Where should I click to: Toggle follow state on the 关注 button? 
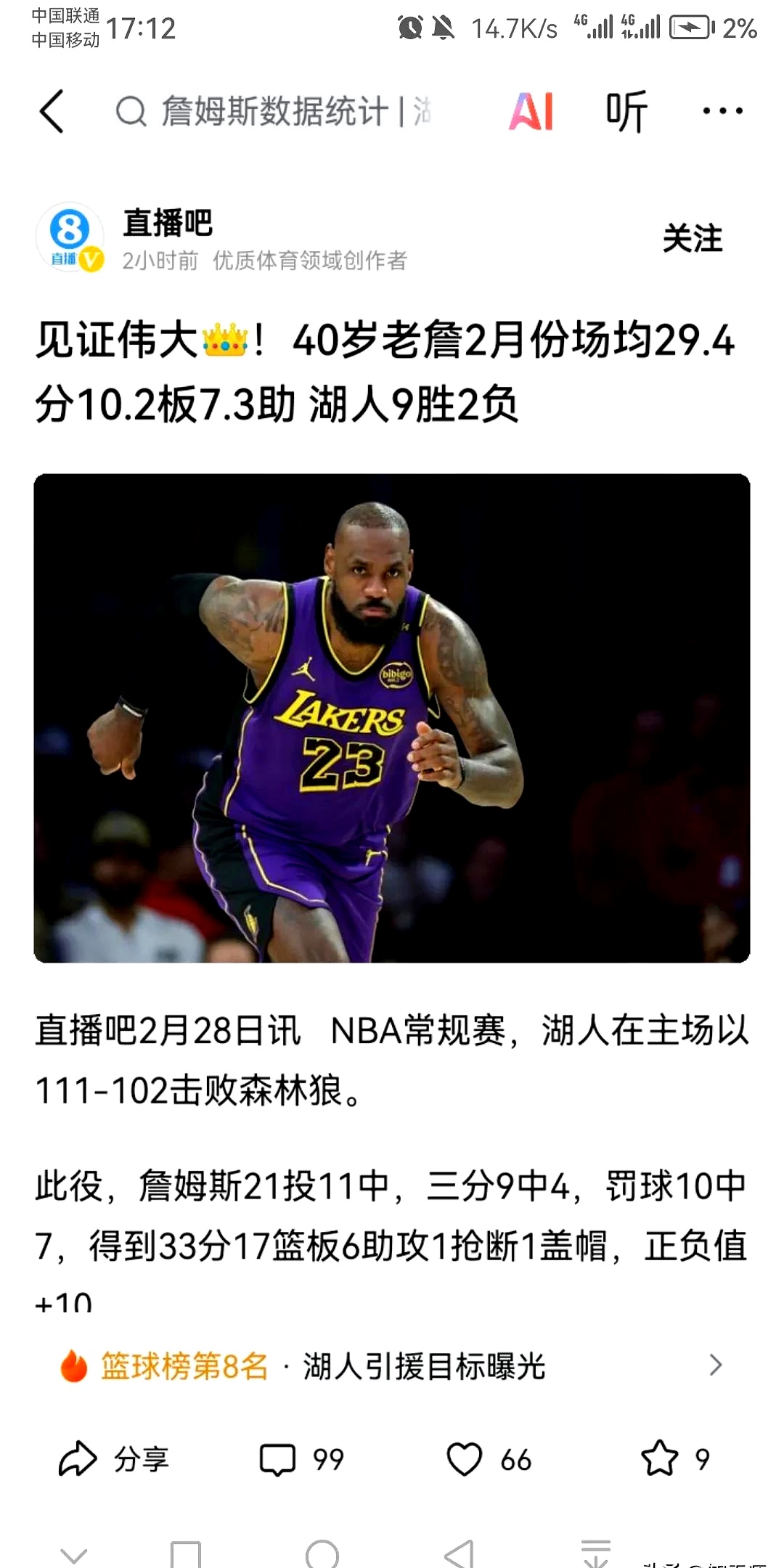tap(692, 240)
